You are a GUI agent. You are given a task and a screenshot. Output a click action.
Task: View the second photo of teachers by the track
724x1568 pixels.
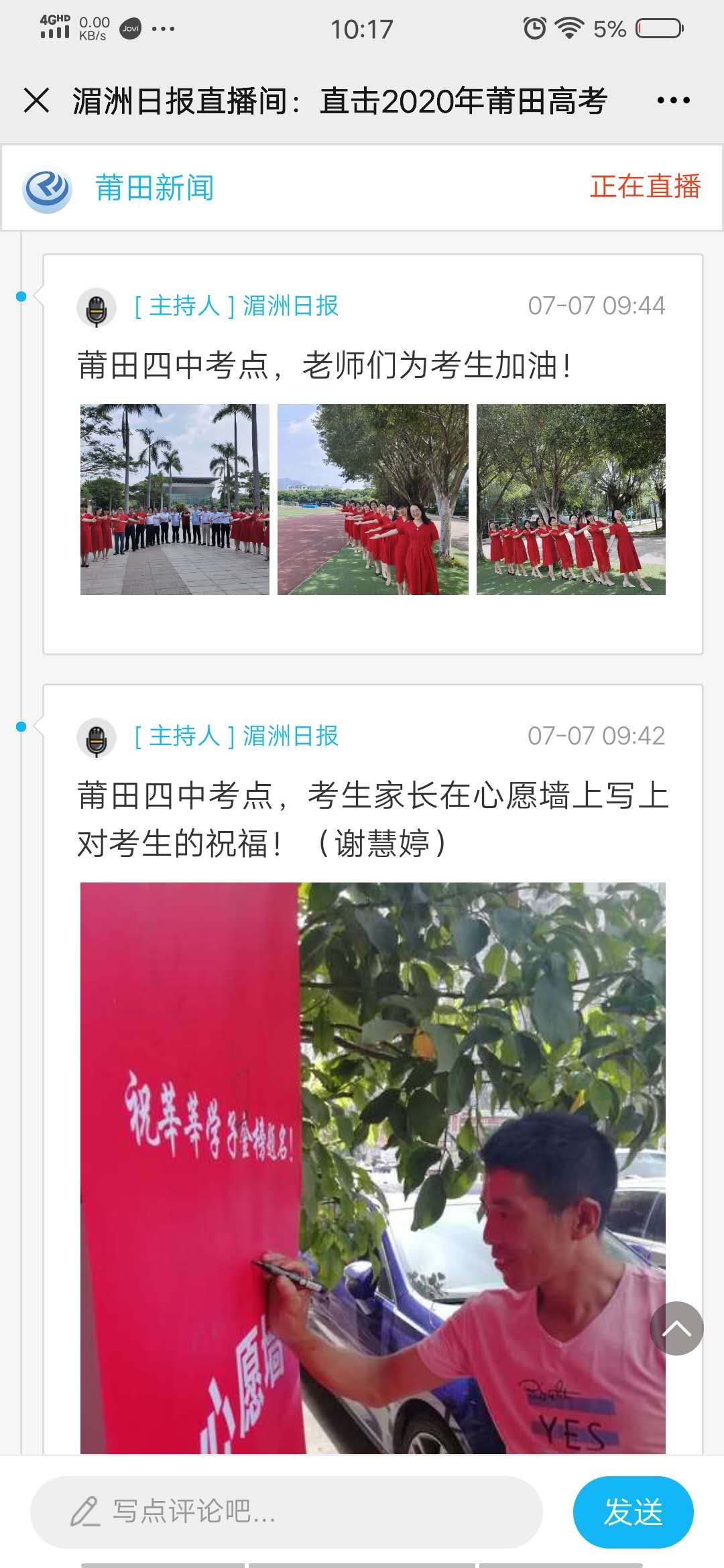(373, 499)
